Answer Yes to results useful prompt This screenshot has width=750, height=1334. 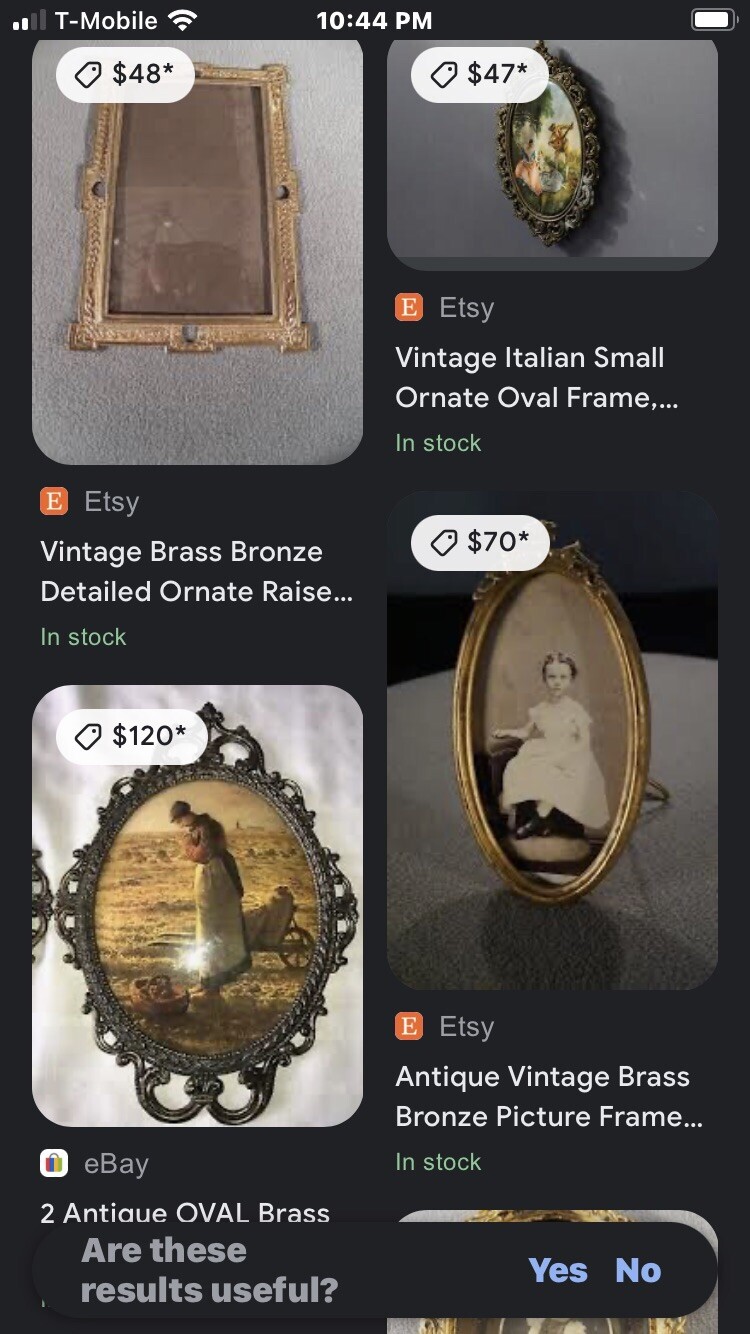click(x=557, y=1270)
